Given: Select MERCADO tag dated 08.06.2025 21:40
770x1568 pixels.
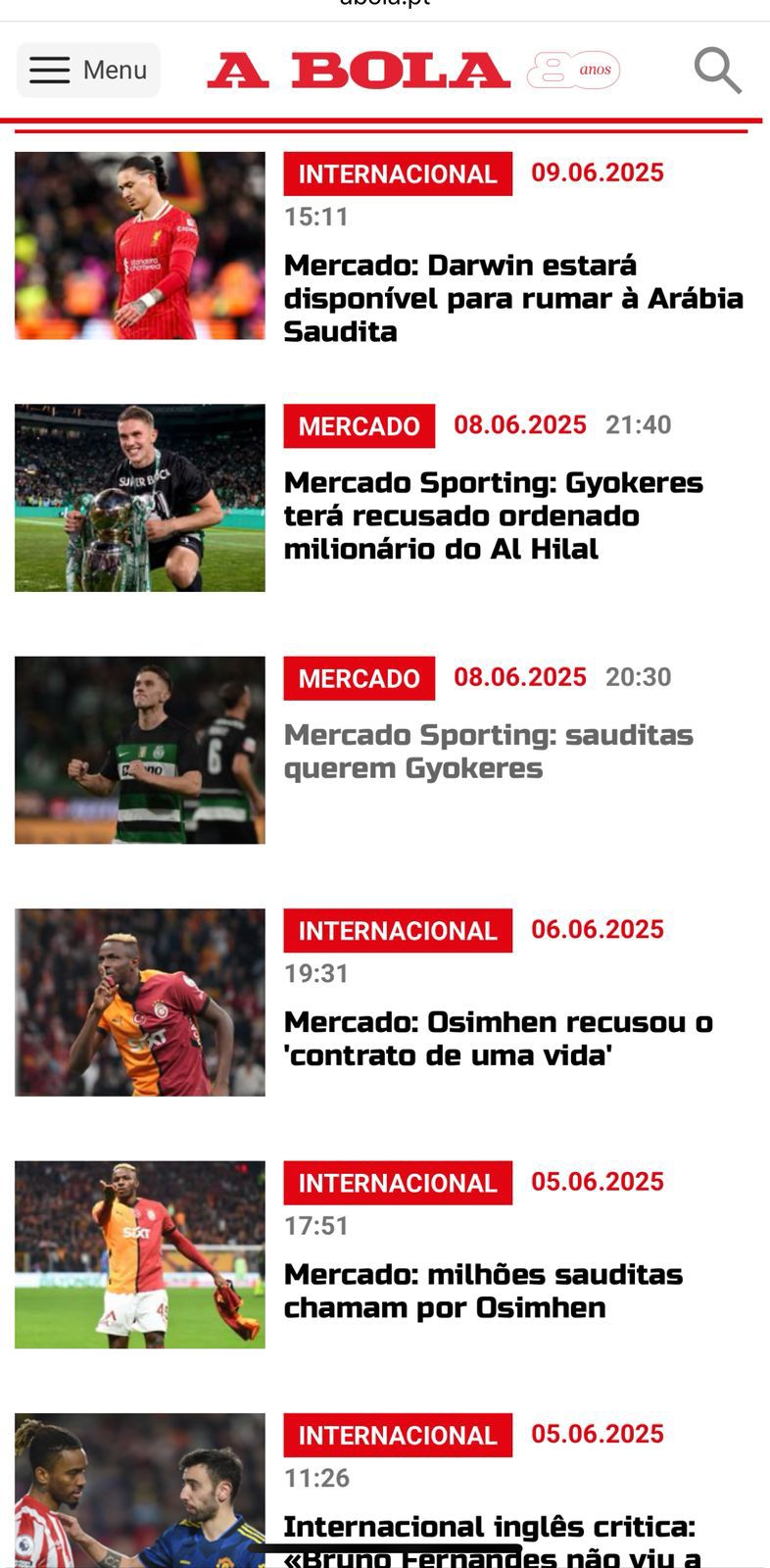Looking at the screenshot, I should click(359, 425).
